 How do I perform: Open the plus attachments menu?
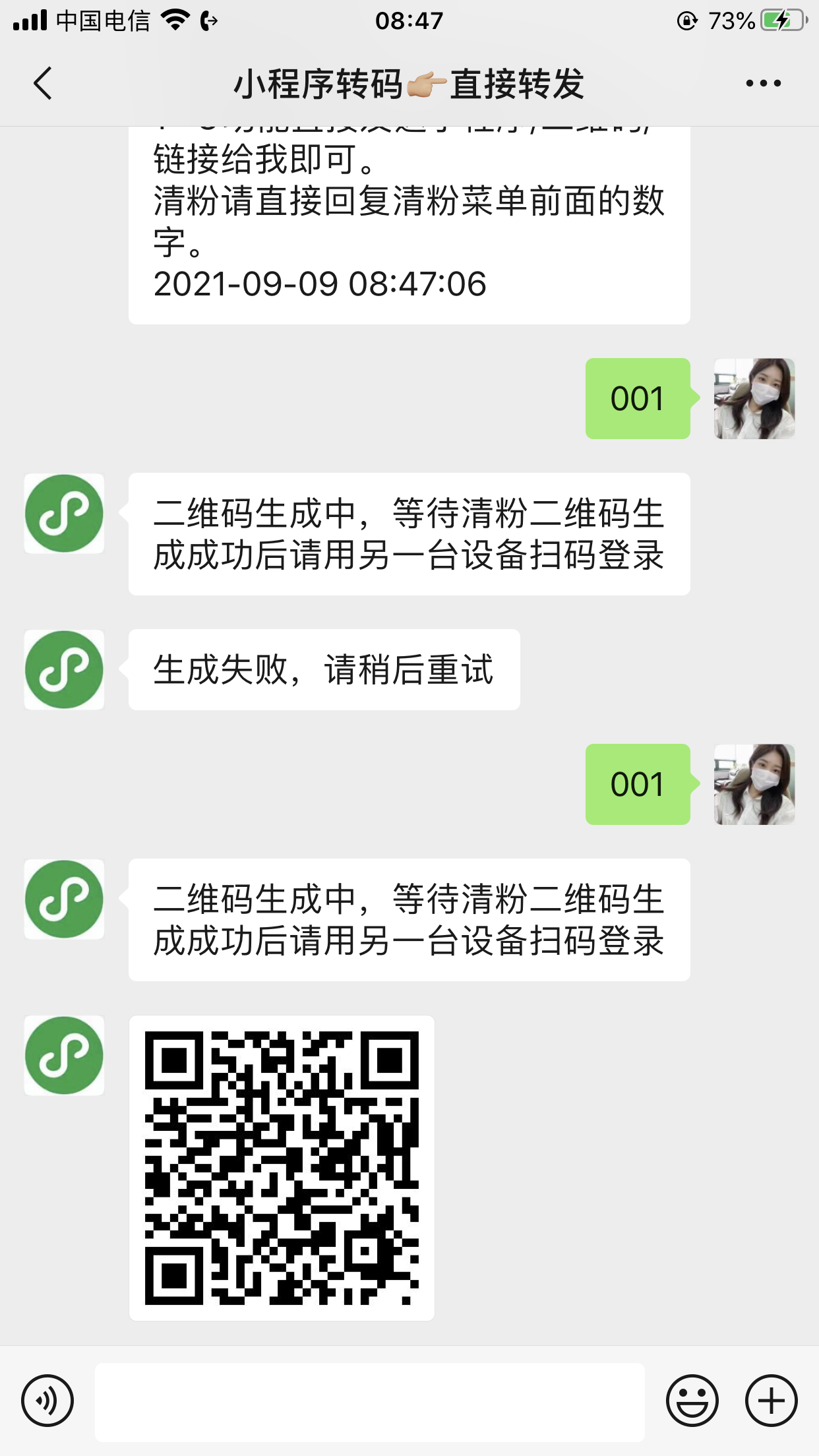pos(771,1401)
